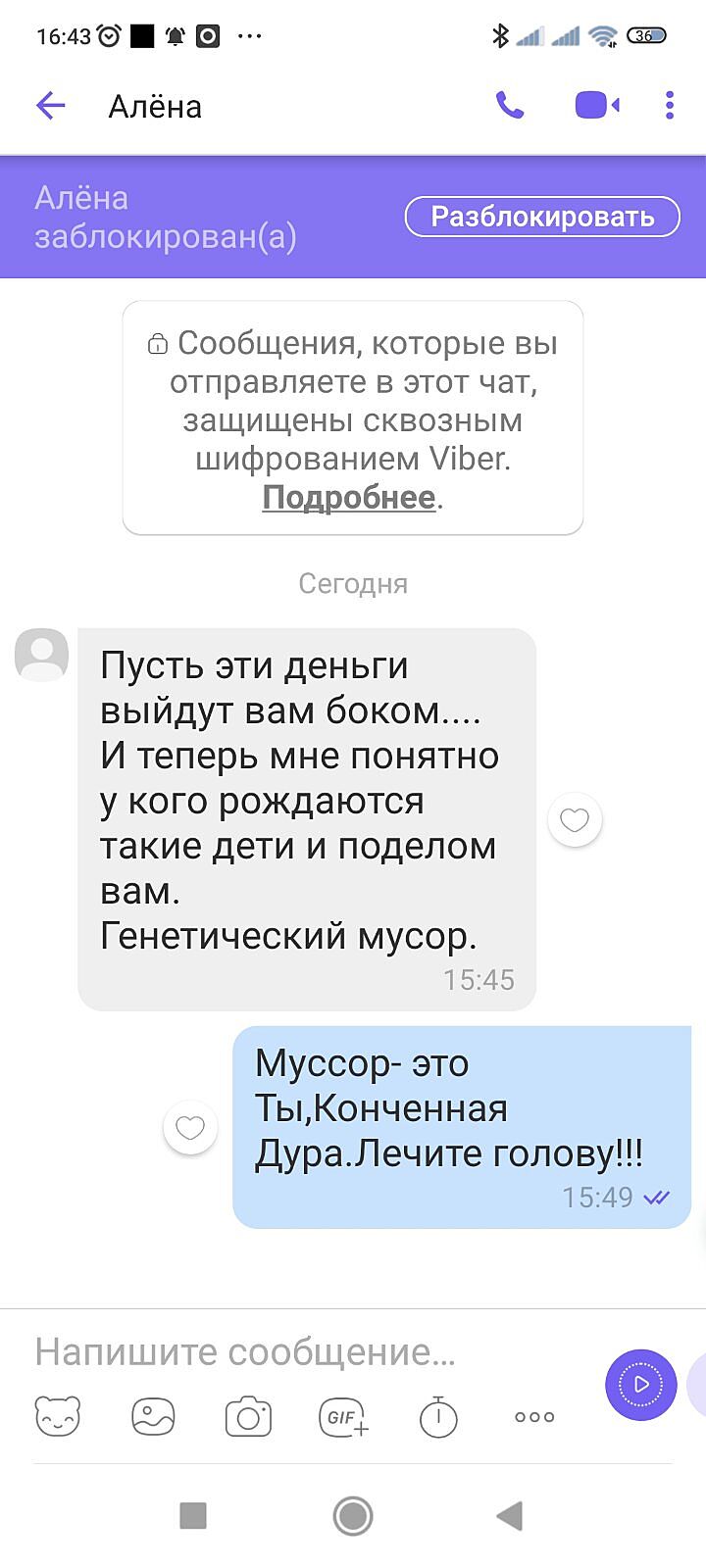
Task: Show more attachment options (three dots)
Action: pos(534,1417)
